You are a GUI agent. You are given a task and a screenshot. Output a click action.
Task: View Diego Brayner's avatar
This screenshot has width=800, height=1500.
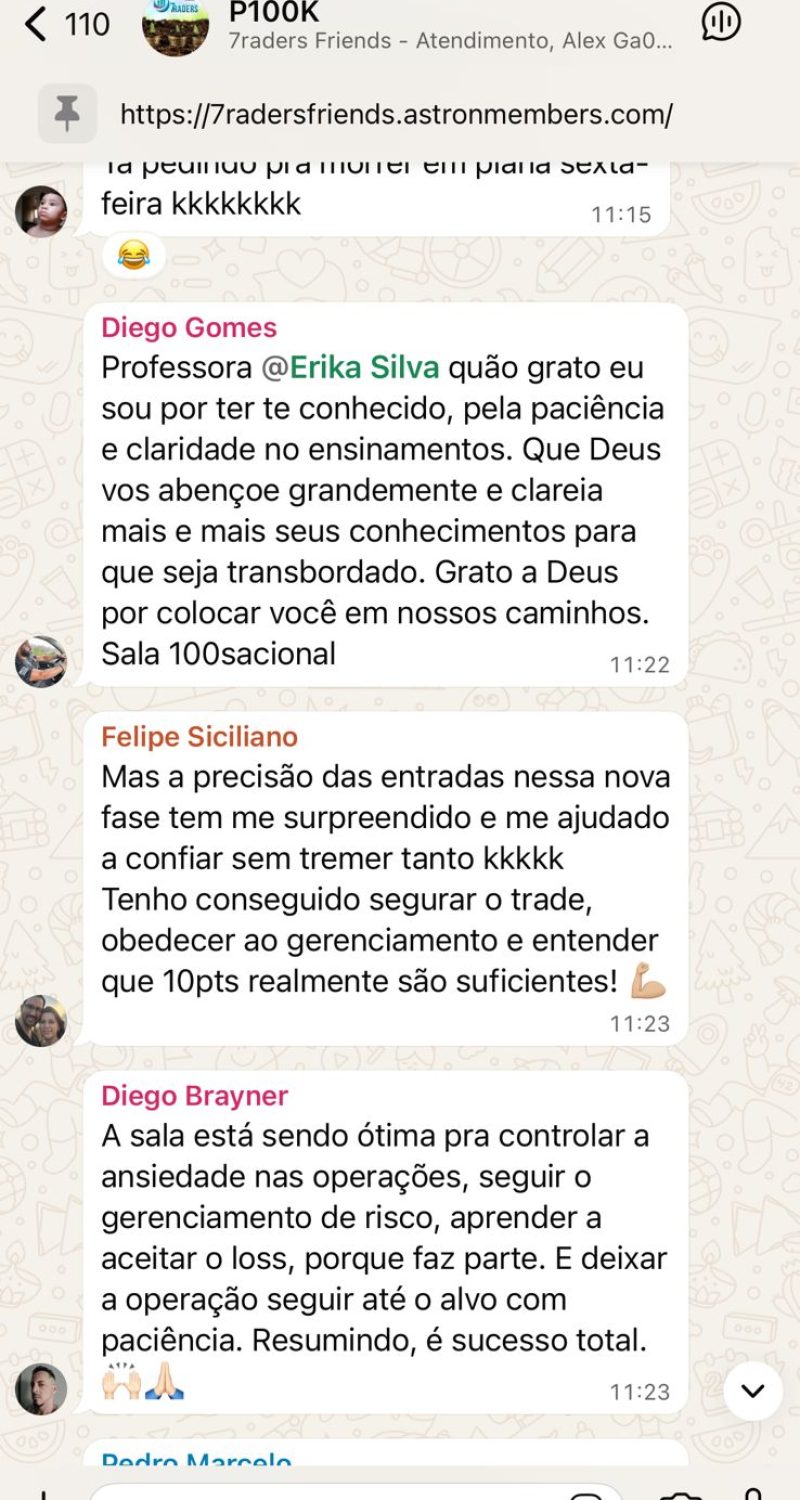41,1388
